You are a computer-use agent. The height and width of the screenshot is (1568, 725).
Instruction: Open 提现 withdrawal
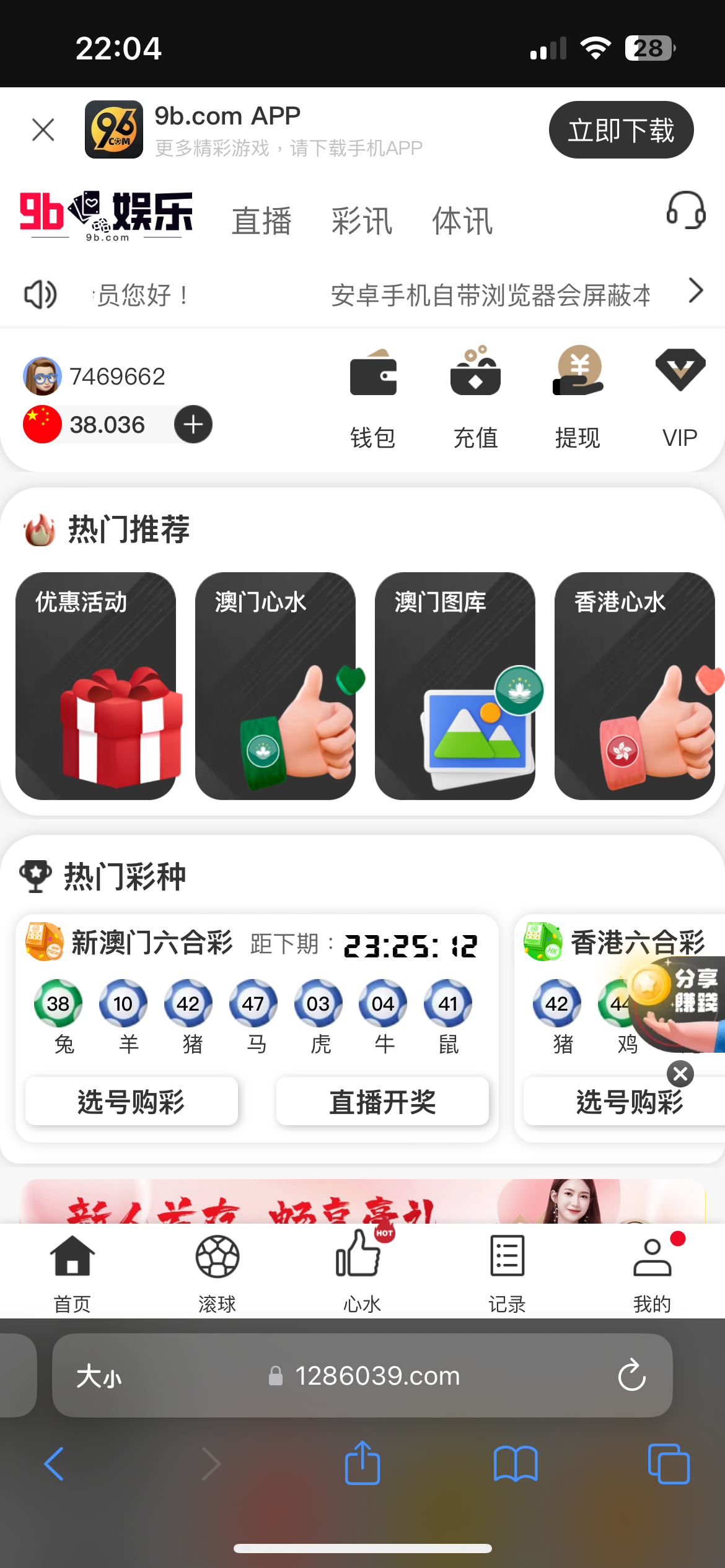578,396
